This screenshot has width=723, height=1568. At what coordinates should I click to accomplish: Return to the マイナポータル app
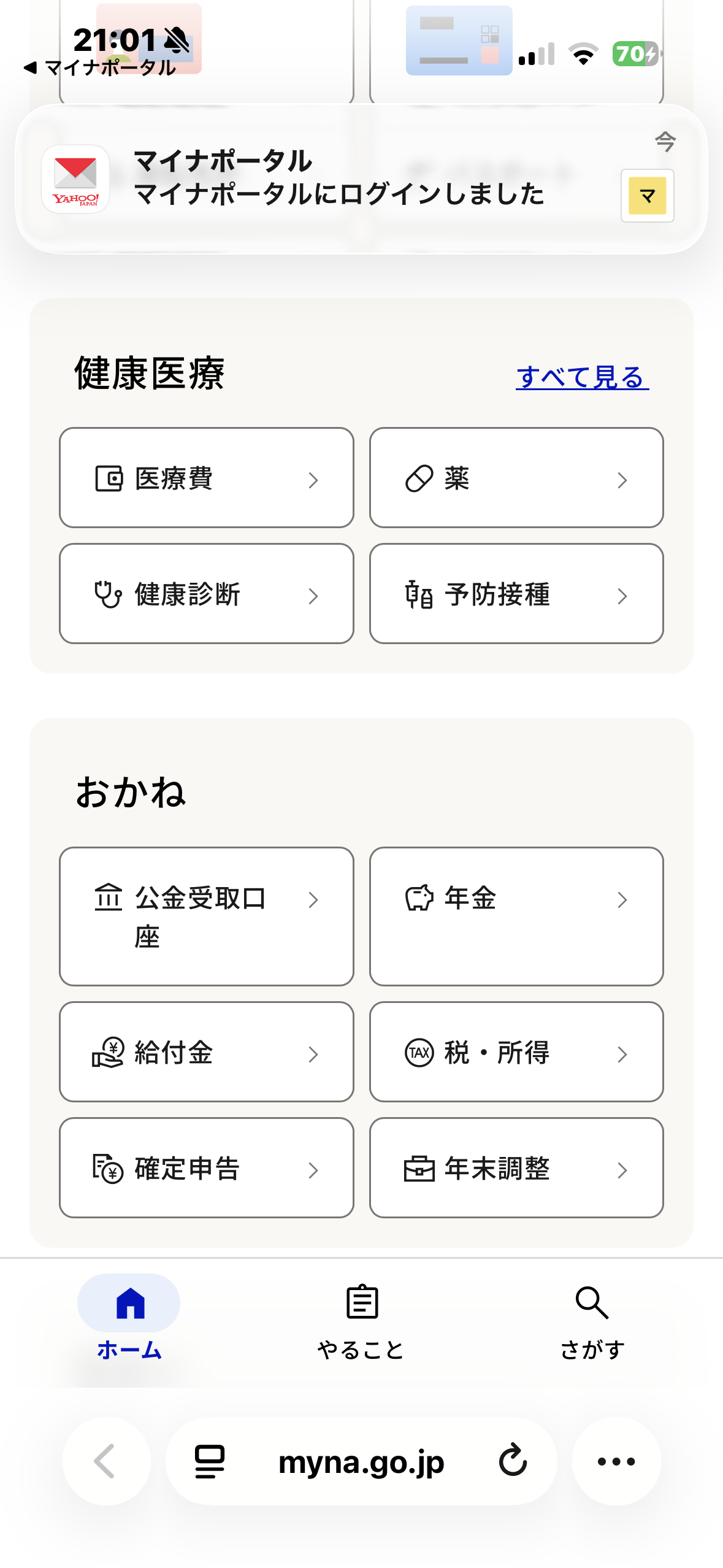click(x=100, y=67)
